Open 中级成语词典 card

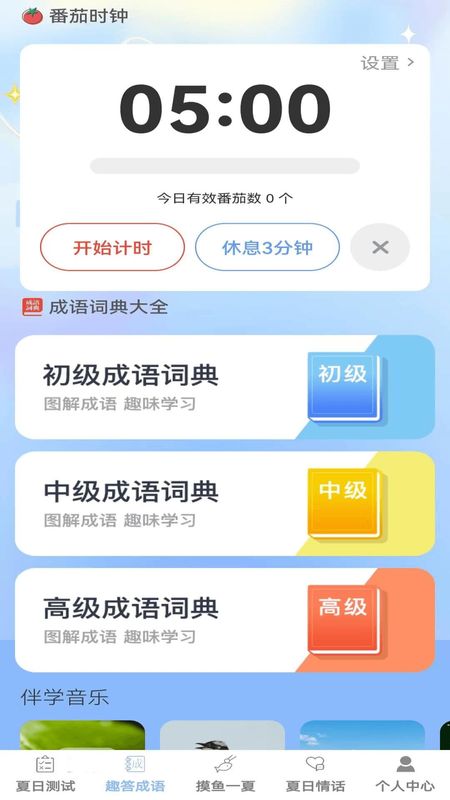(225, 504)
